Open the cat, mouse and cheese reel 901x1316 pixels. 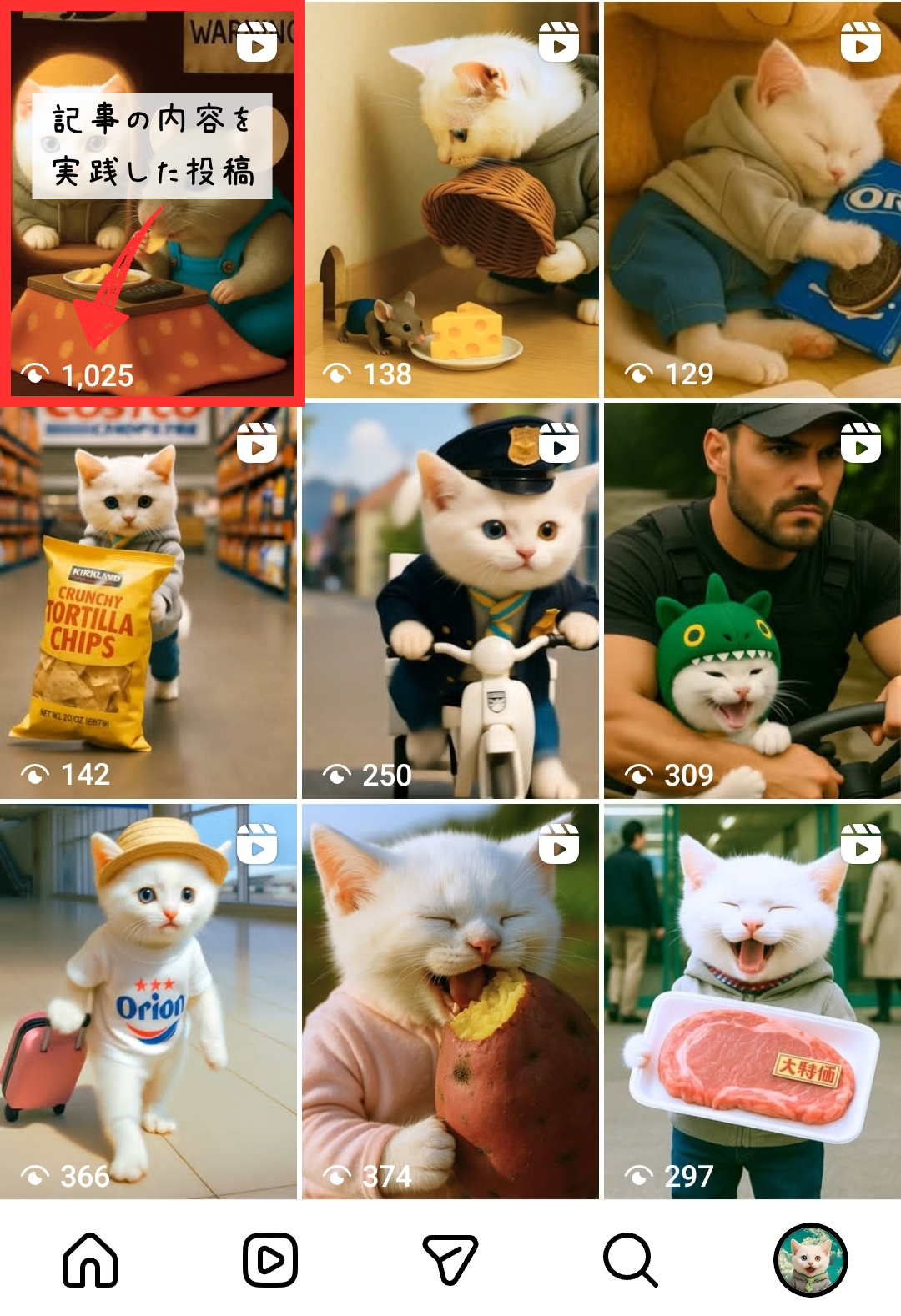point(450,200)
